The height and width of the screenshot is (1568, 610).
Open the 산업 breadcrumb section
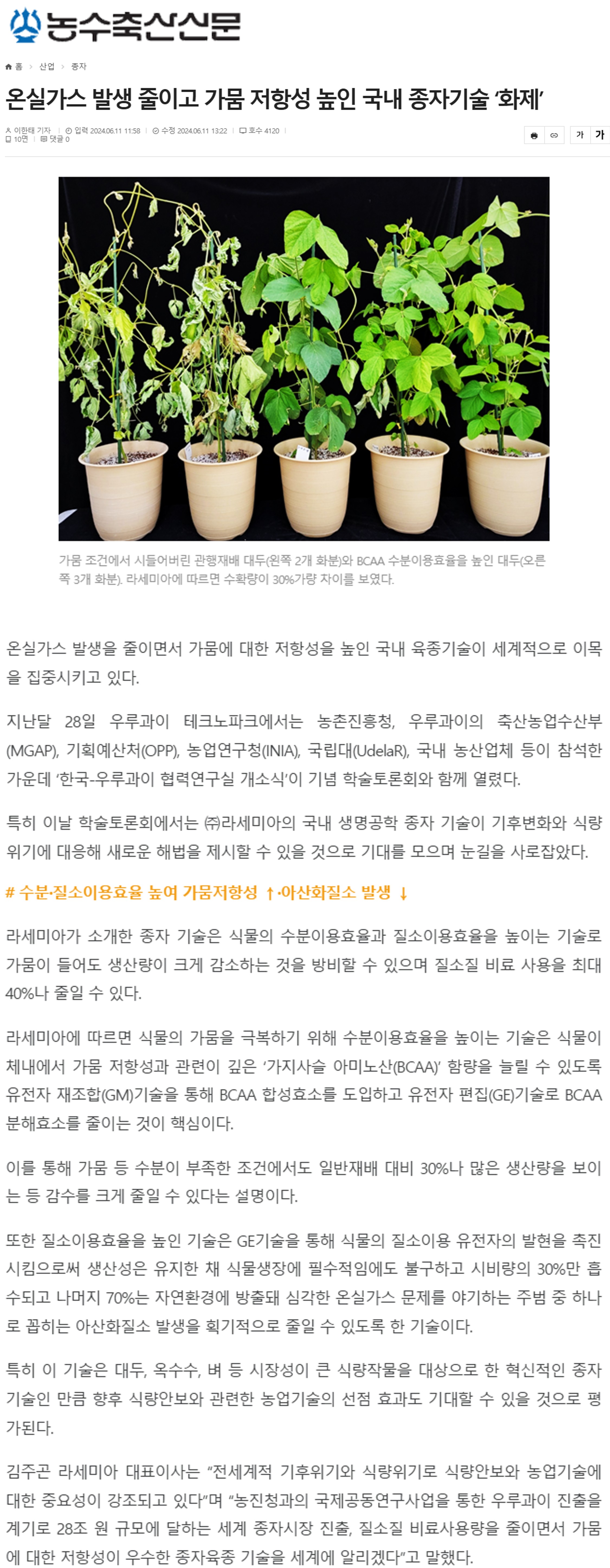(x=47, y=66)
